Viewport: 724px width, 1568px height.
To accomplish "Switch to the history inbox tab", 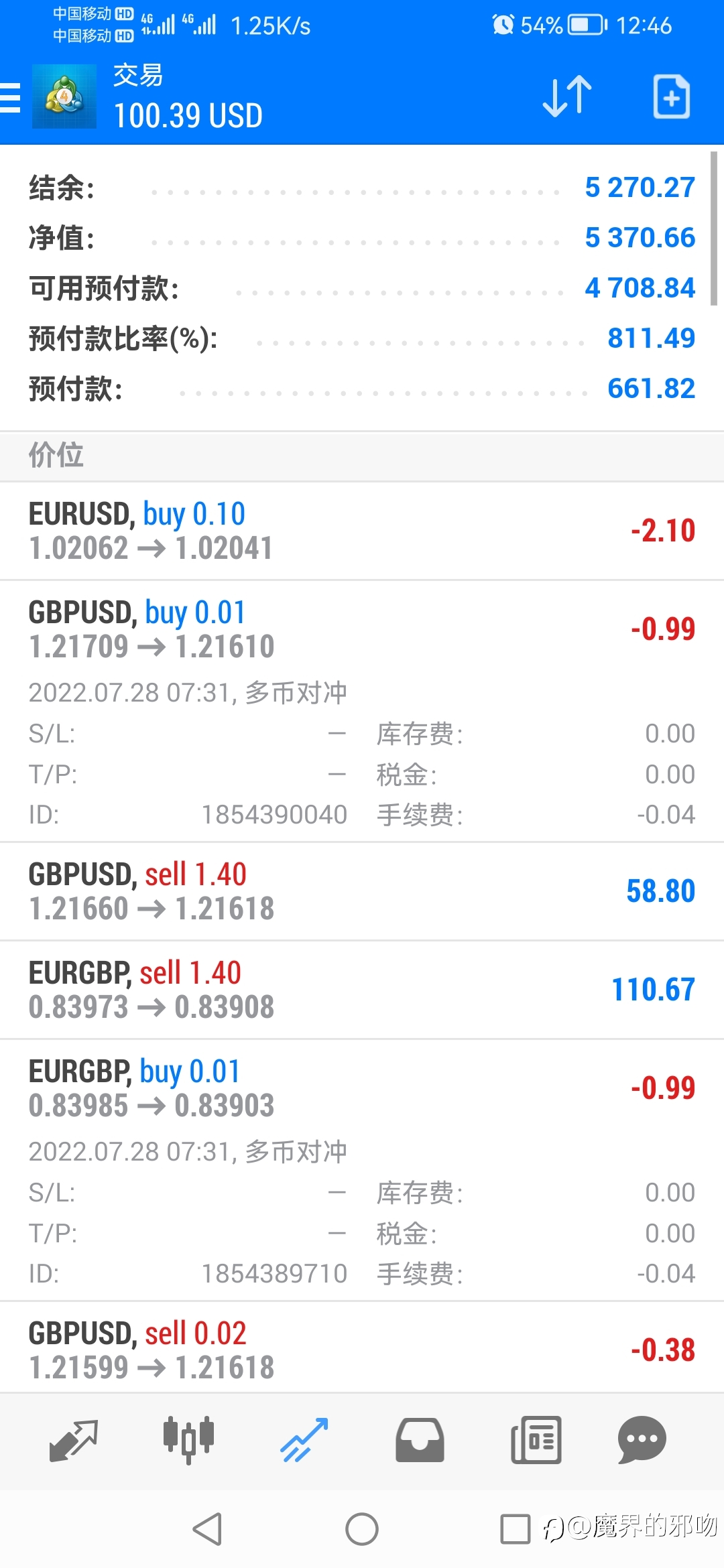I will click(420, 1440).
